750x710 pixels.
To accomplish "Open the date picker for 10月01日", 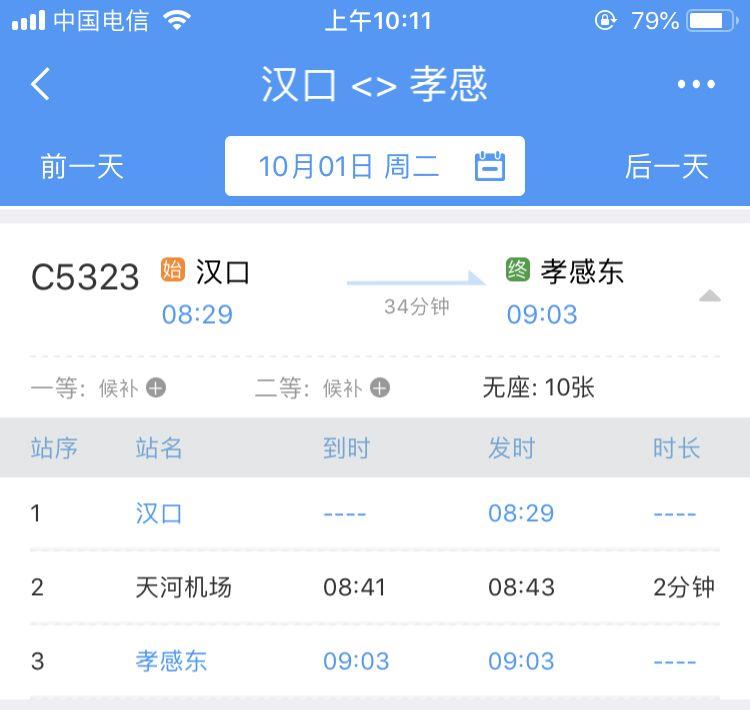I will [x=375, y=166].
